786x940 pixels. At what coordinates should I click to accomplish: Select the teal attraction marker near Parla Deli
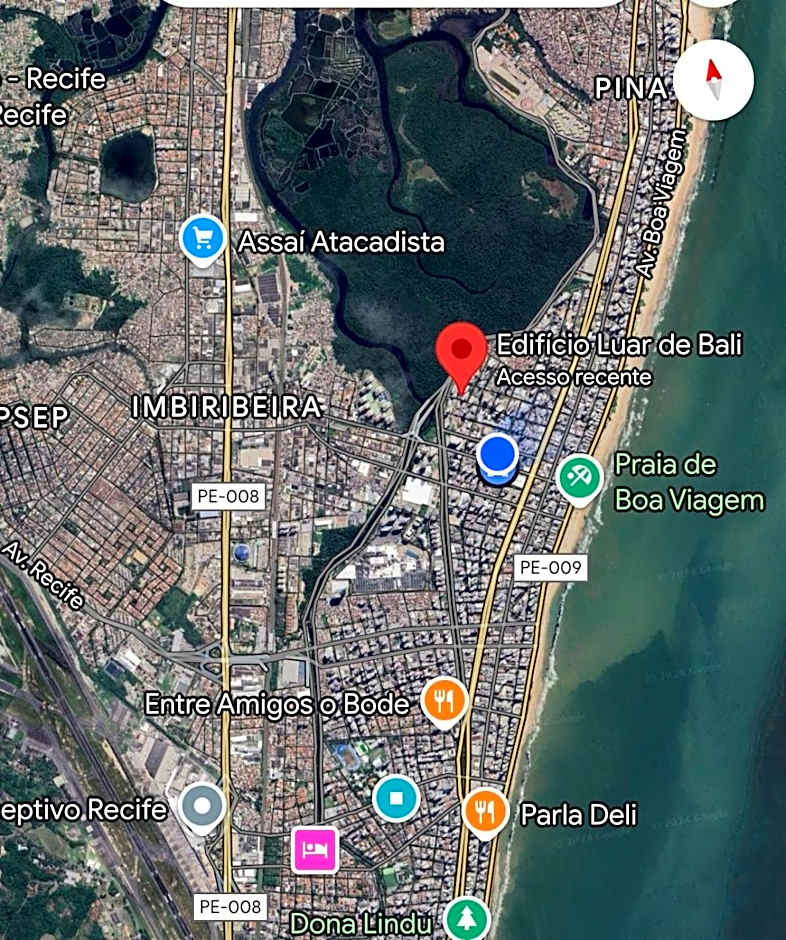tap(399, 798)
